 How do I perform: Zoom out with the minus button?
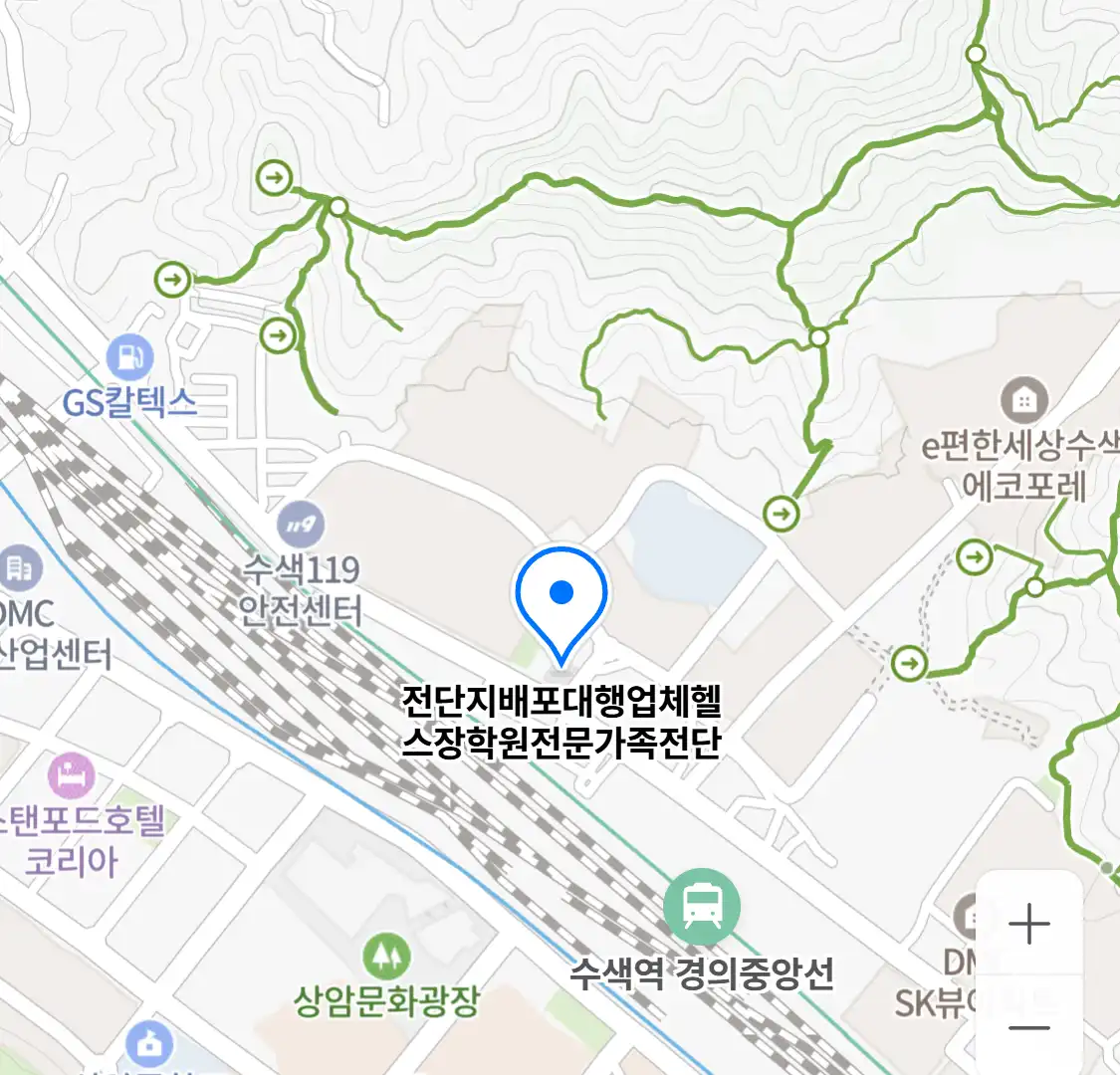1028,1027
